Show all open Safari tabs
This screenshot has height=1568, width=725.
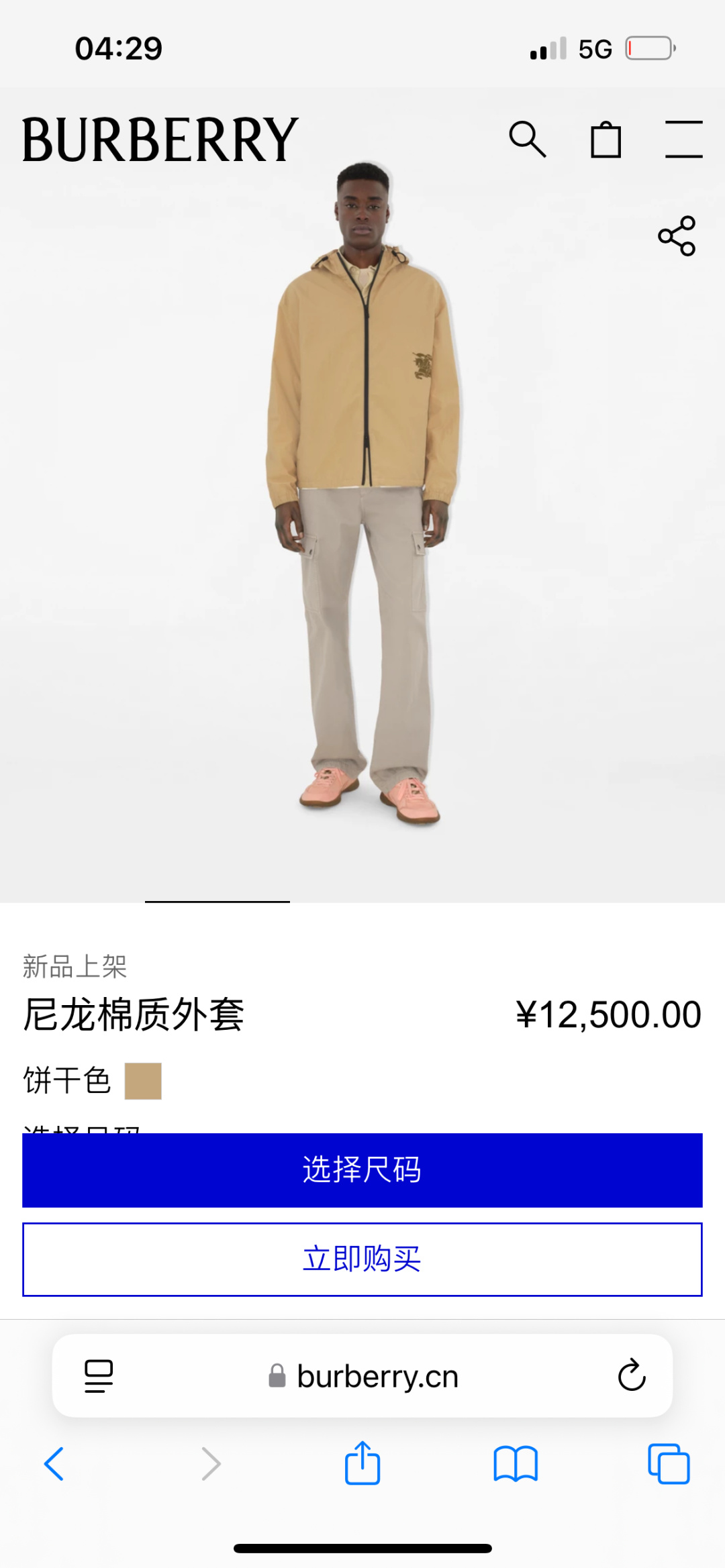coord(669,1463)
